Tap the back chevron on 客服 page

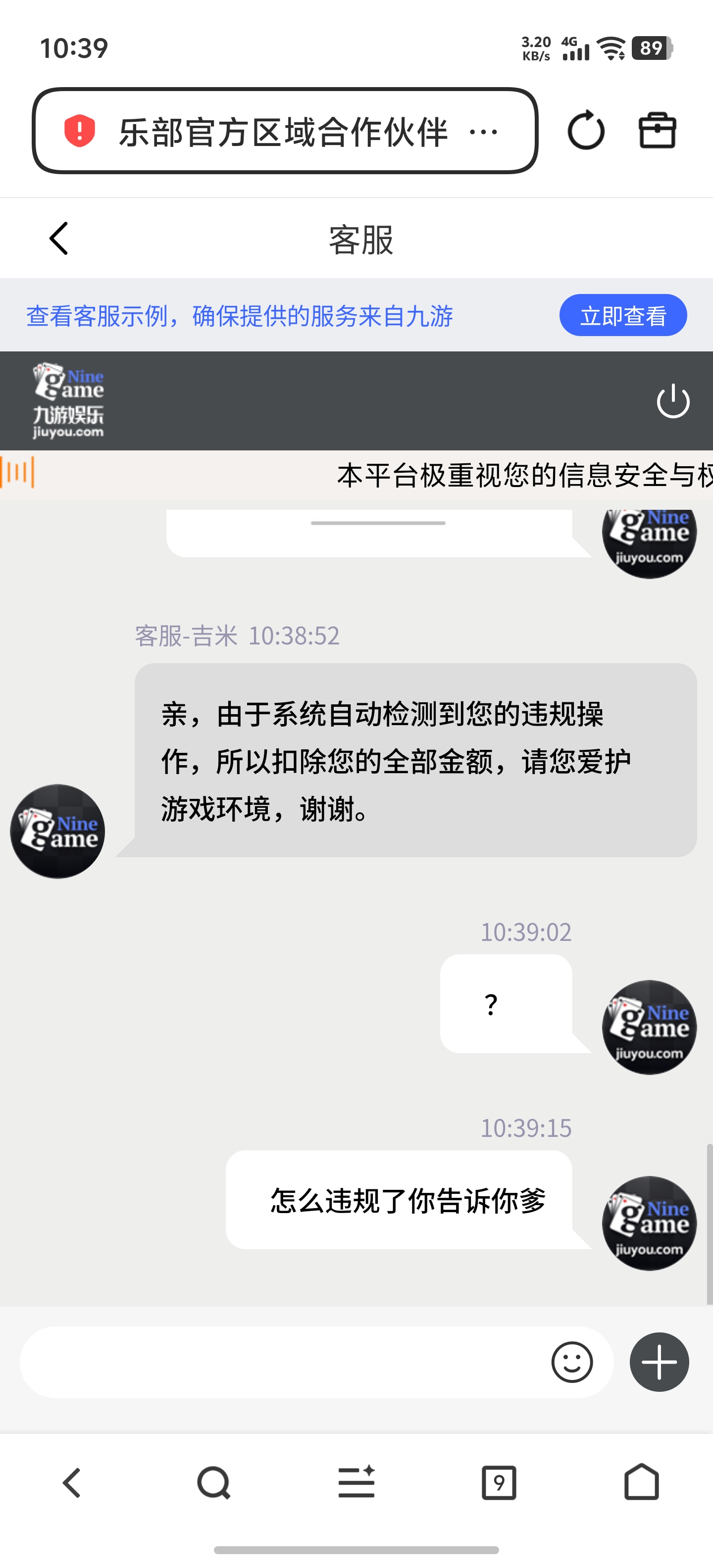(57, 238)
